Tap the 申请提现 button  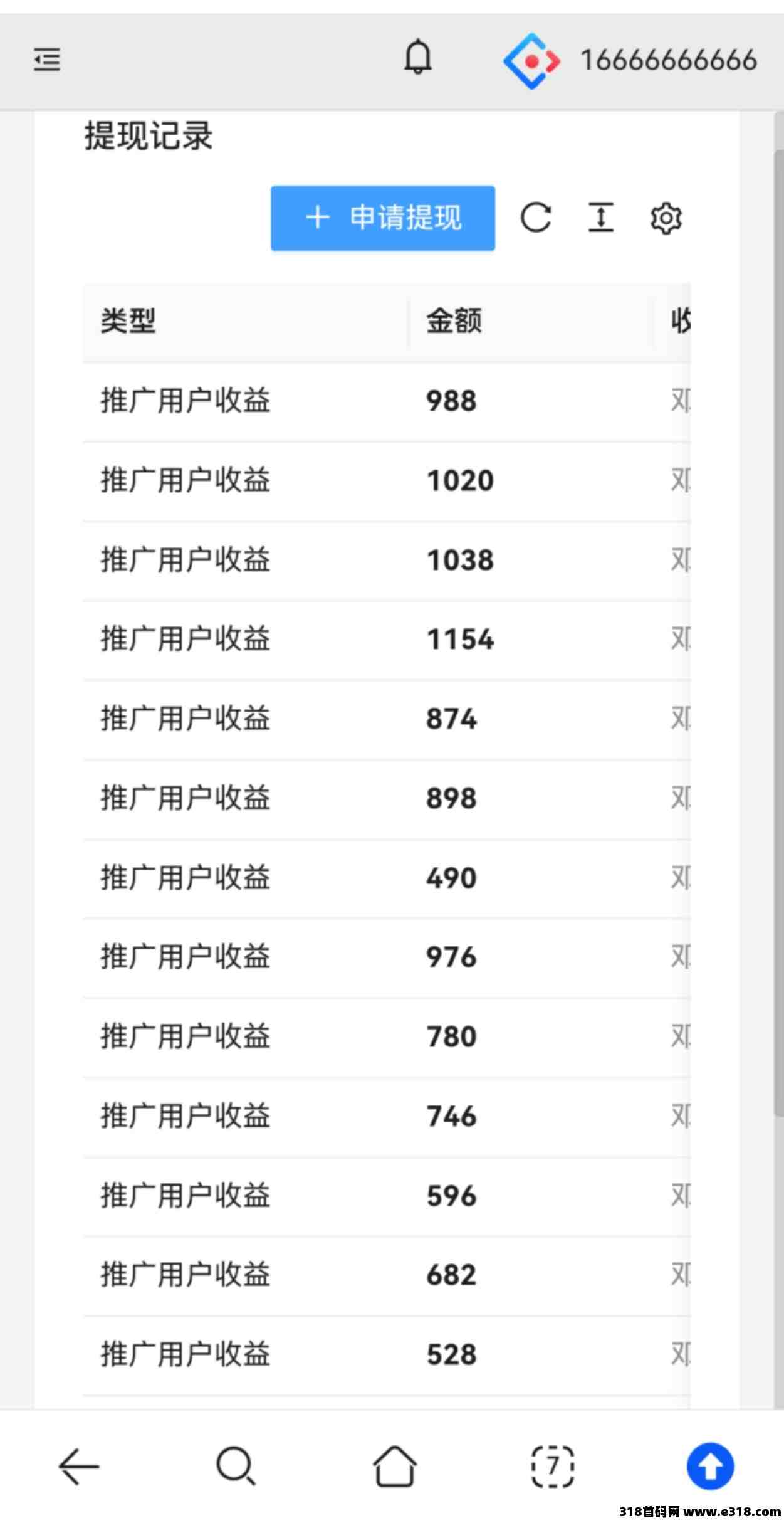(x=383, y=218)
